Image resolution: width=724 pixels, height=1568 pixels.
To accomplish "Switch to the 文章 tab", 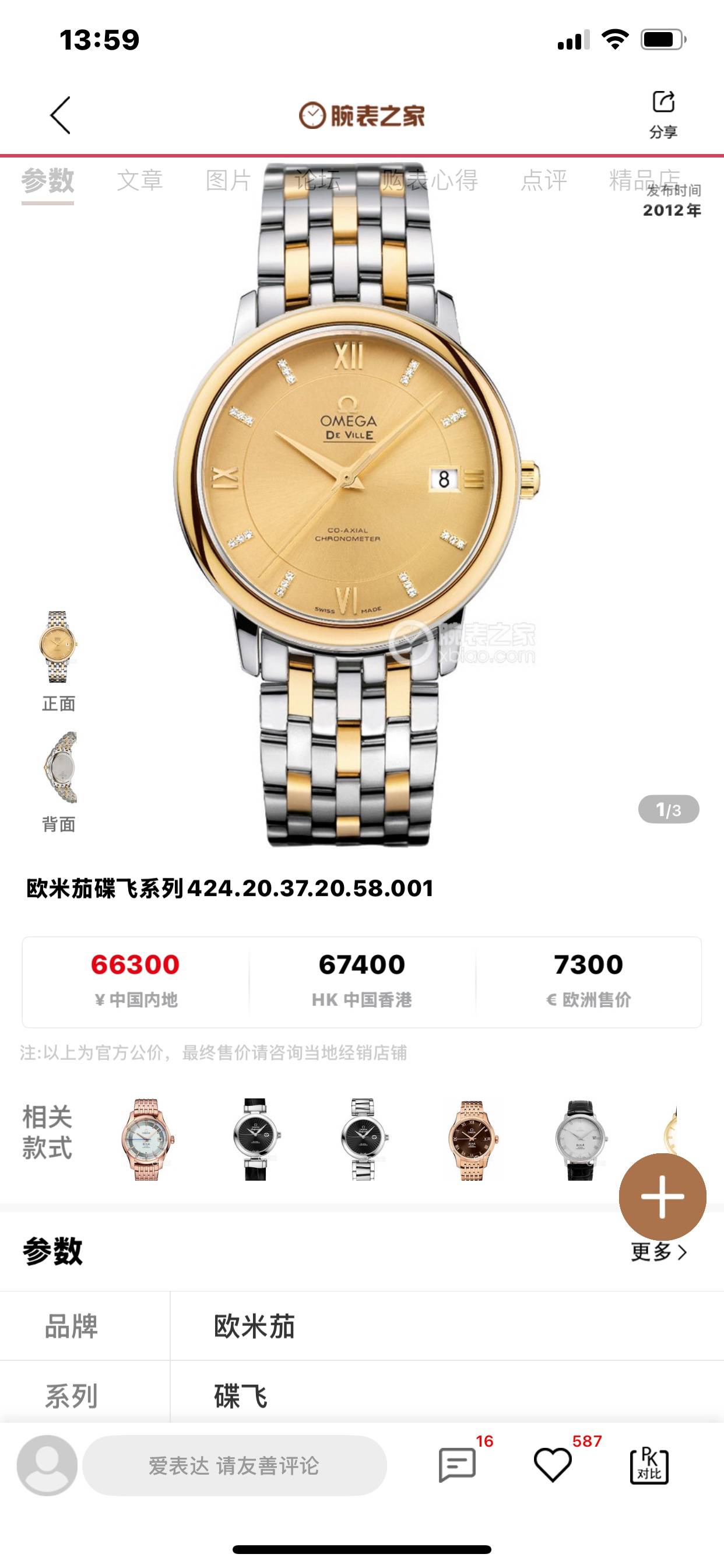I will click(140, 181).
